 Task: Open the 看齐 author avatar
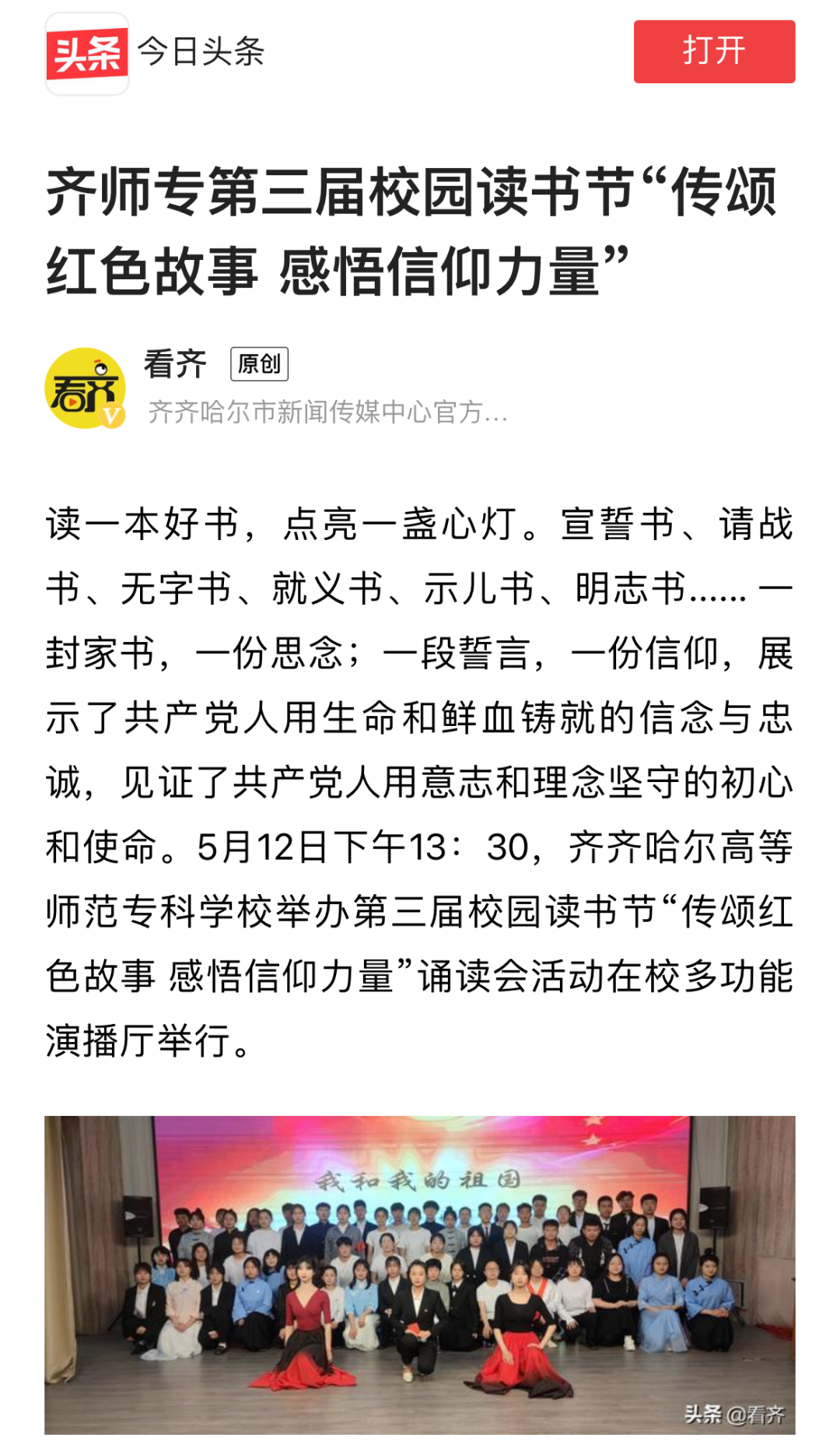pos(86,388)
